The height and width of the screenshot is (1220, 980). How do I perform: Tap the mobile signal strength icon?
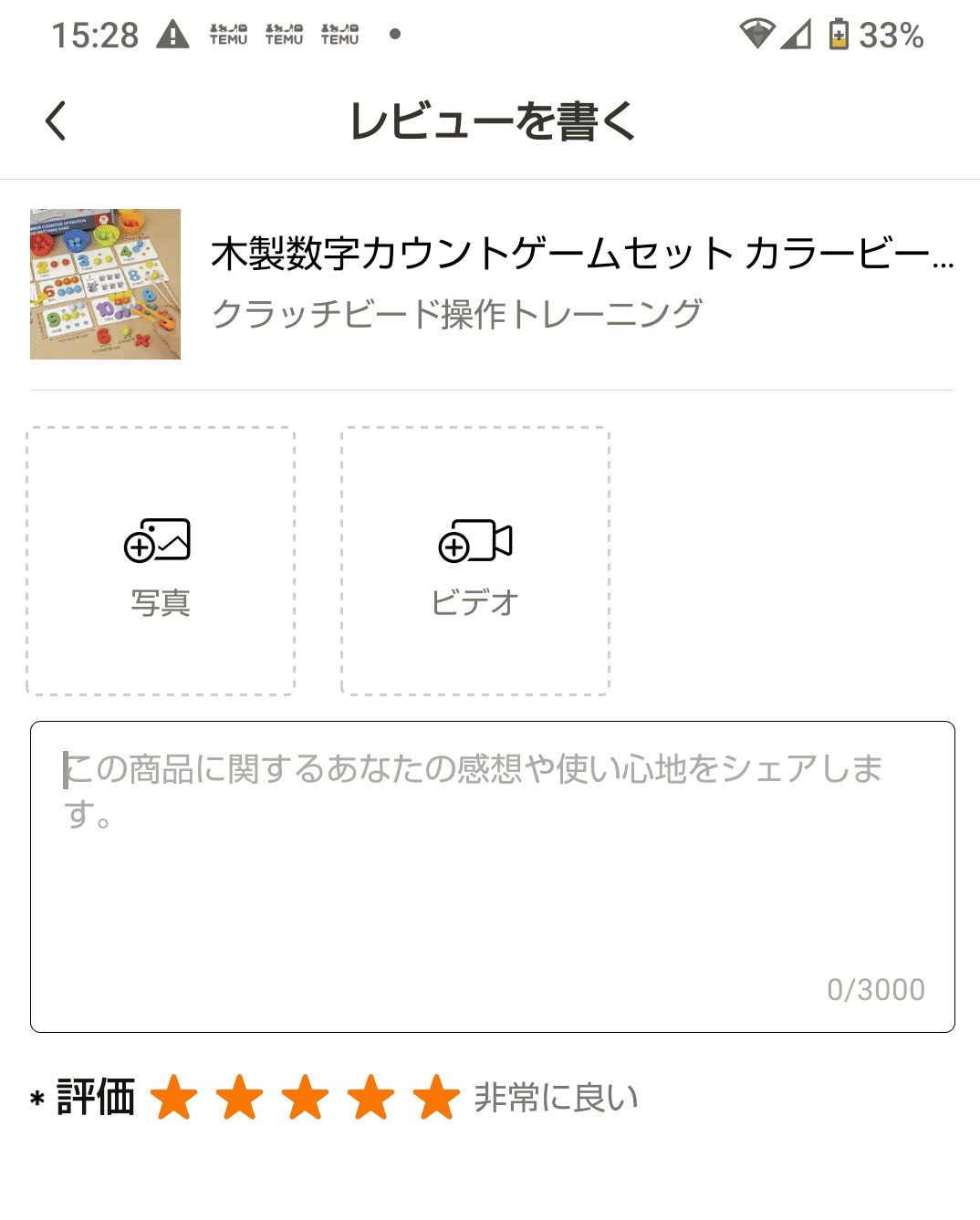tap(795, 34)
